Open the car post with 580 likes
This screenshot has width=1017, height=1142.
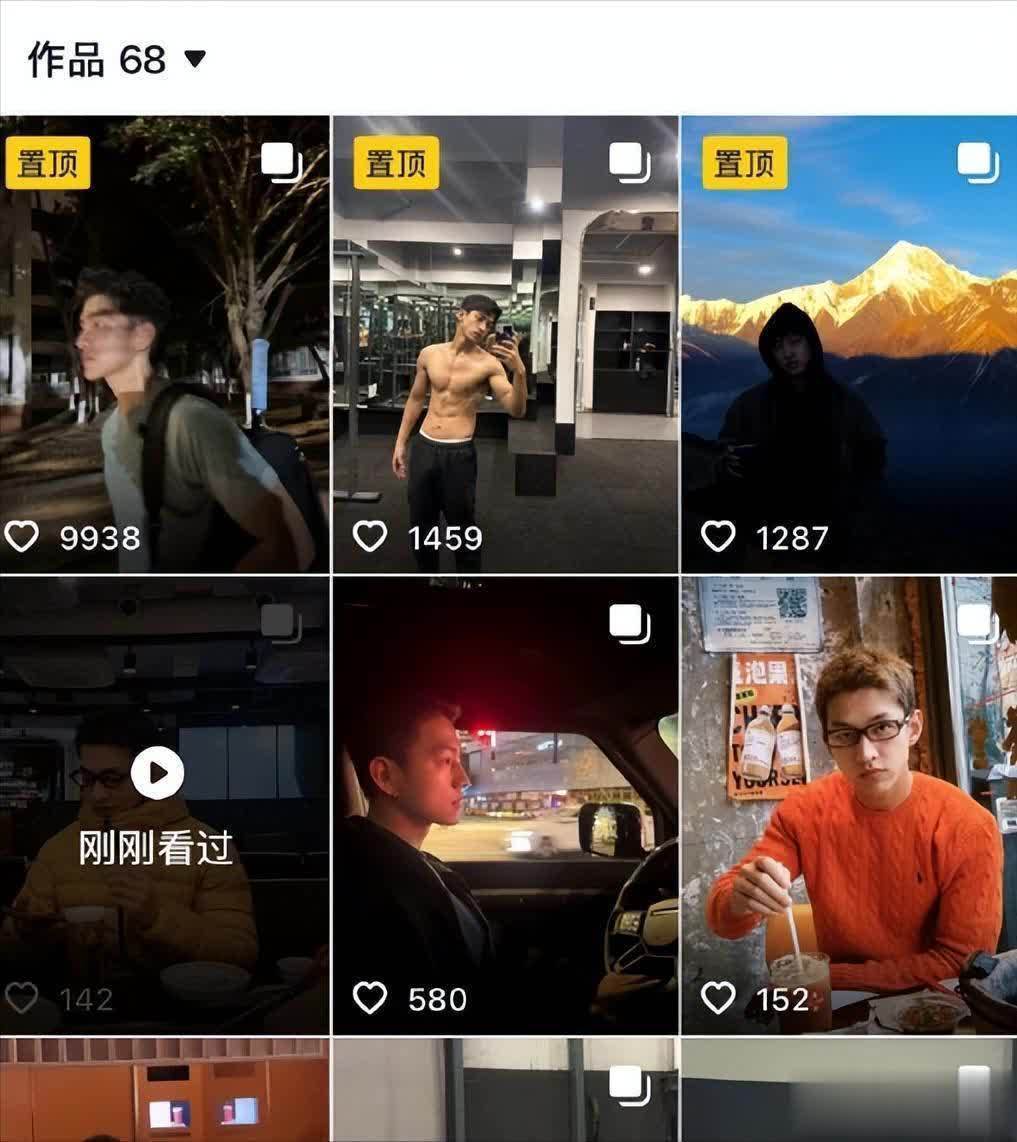505,805
